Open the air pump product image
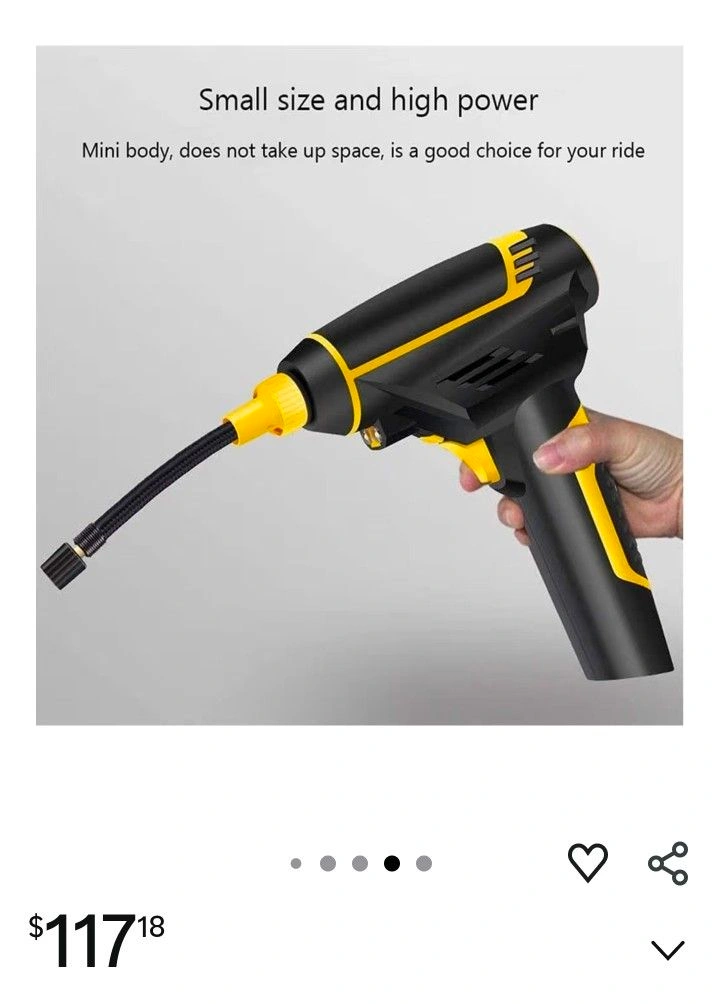Image resolution: width=720 pixels, height=1004 pixels. [359, 385]
